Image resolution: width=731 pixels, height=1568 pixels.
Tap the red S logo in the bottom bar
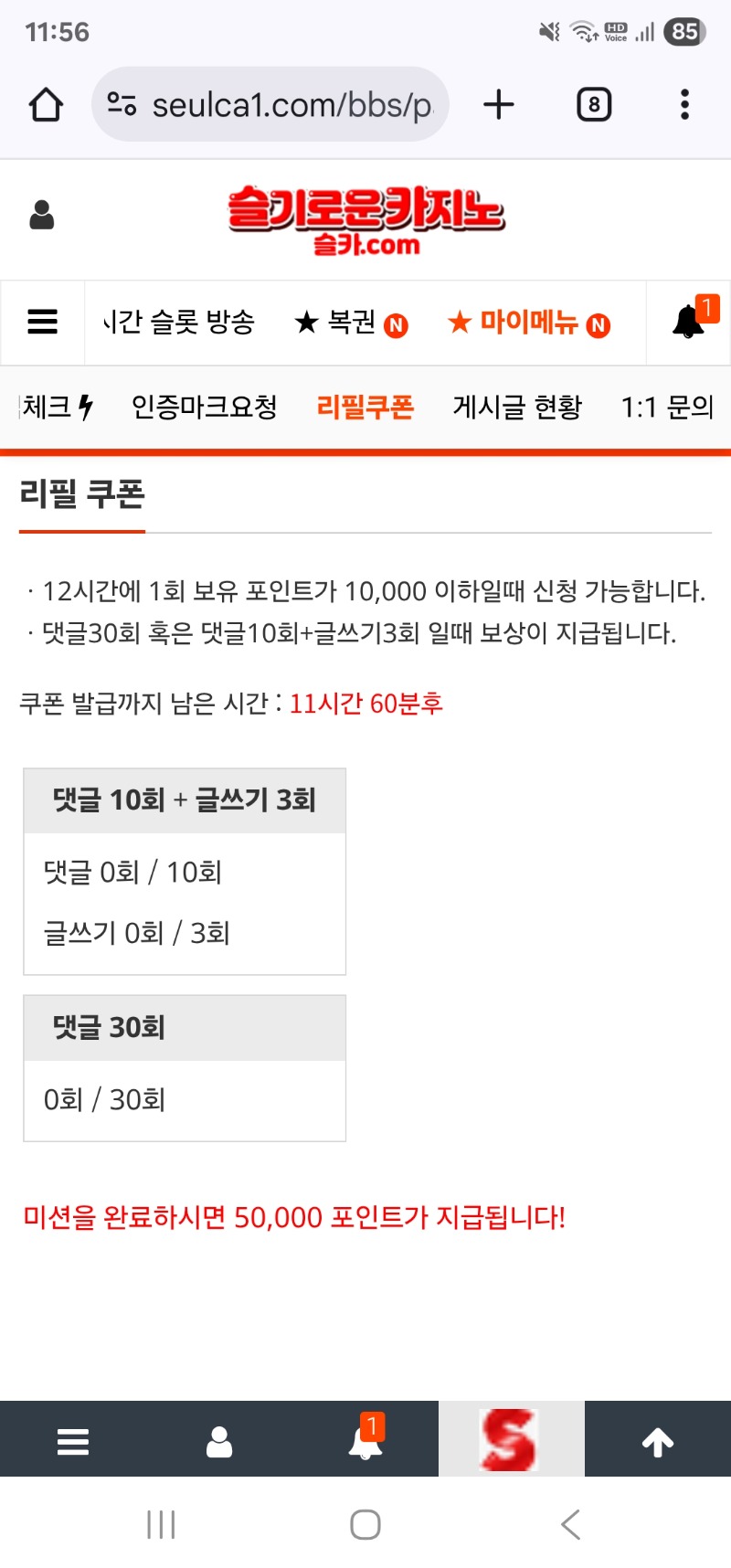(x=510, y=1440)
